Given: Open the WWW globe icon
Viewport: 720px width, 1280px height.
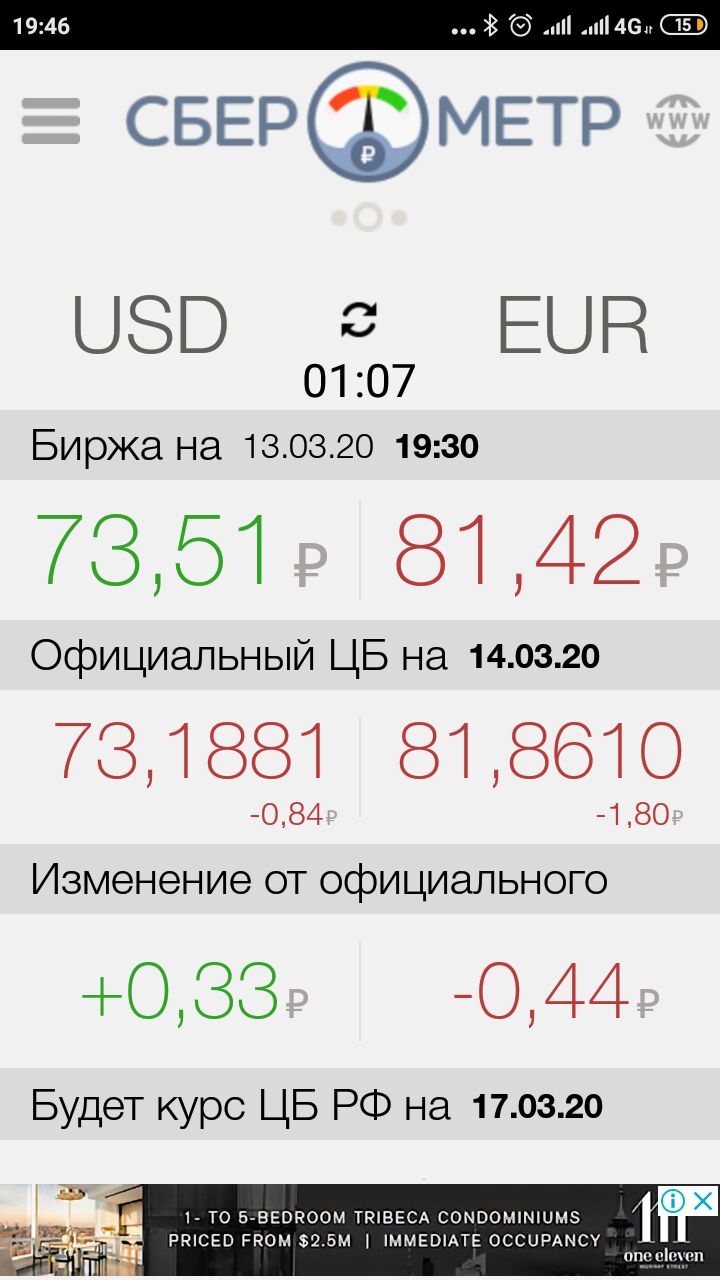Looking at the screenshot, I should coord(678,121).
